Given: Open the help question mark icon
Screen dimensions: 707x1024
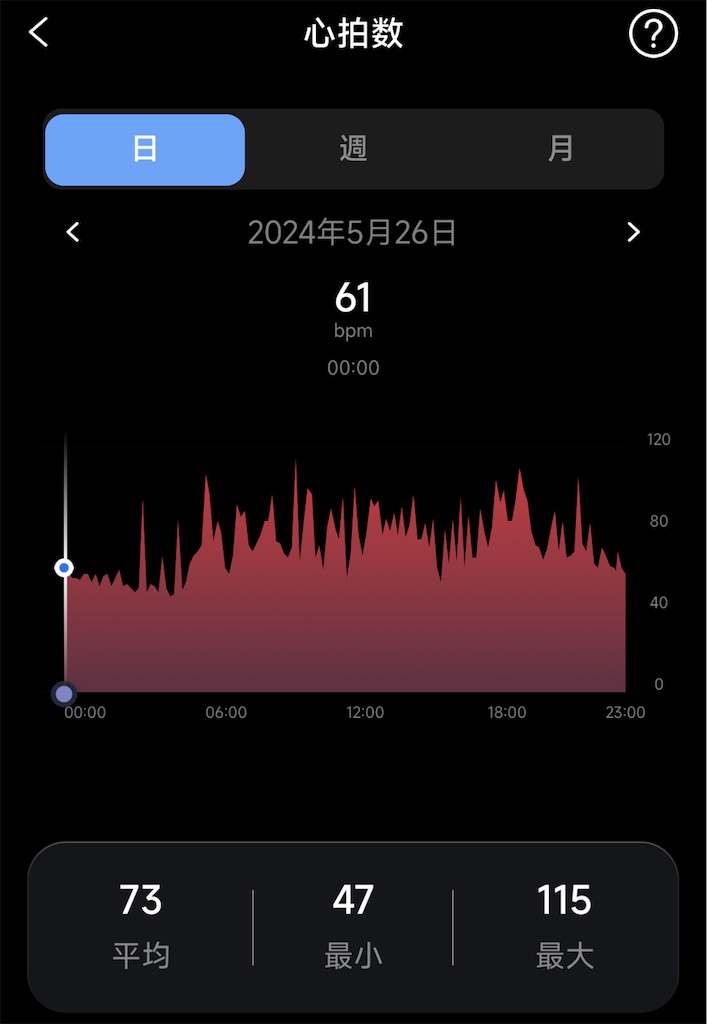Looking at the screenshot, I should click(653, 35).
